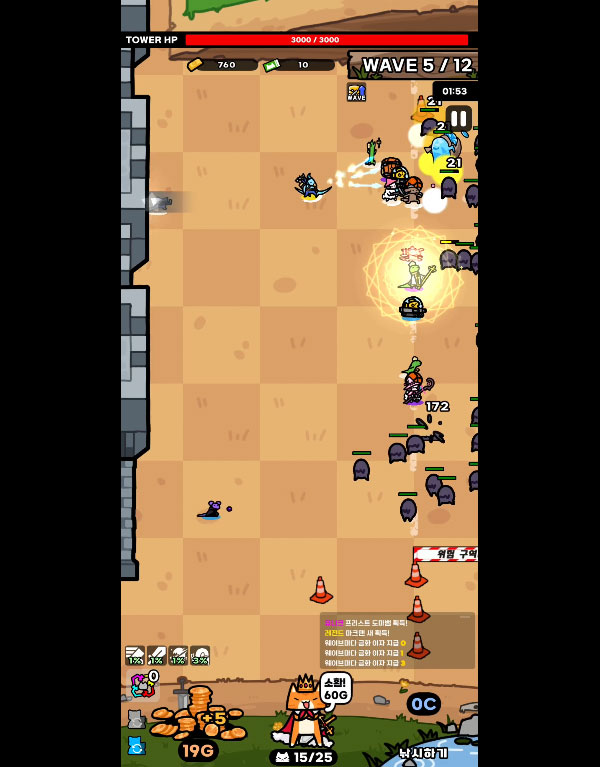Image resolution: width=600 pixels, height=767 pixels.
Task: Collect the gold coin pile
Action: click(199, 717)
